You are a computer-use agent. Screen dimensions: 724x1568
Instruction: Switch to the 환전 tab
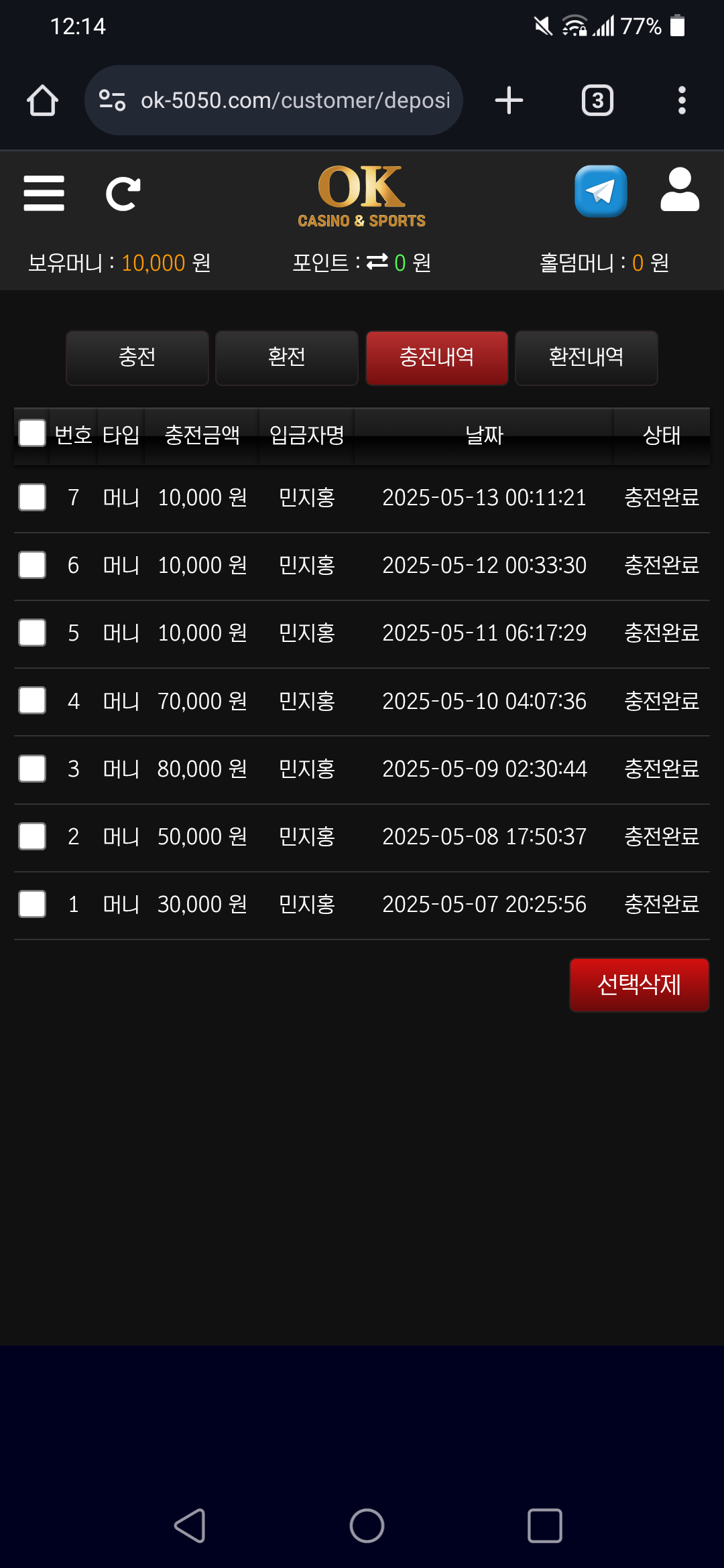coord(287,357)
